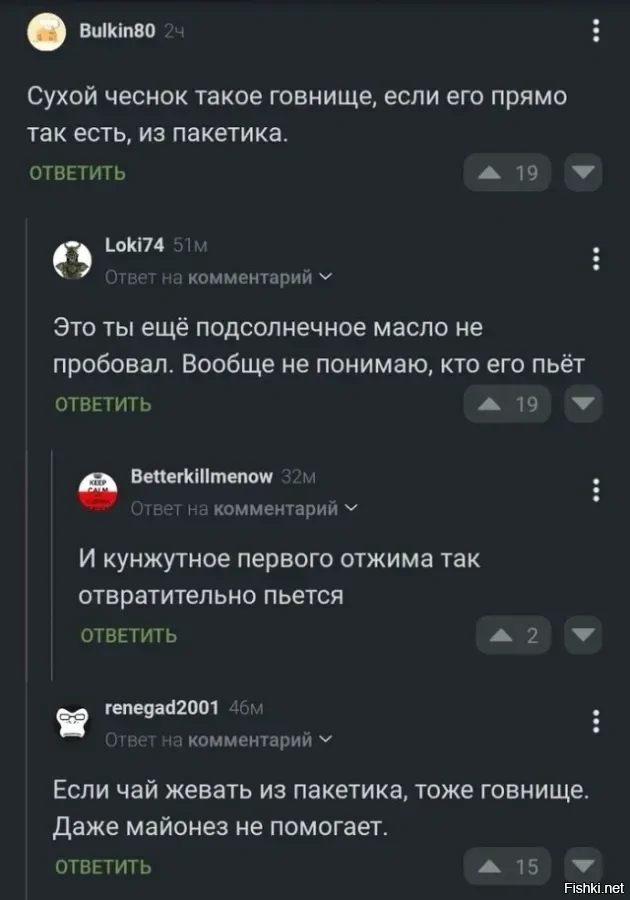The image size is (630, 900).
Task: Open overflow menu on Loki74's comment
Action: coord(596,259)
